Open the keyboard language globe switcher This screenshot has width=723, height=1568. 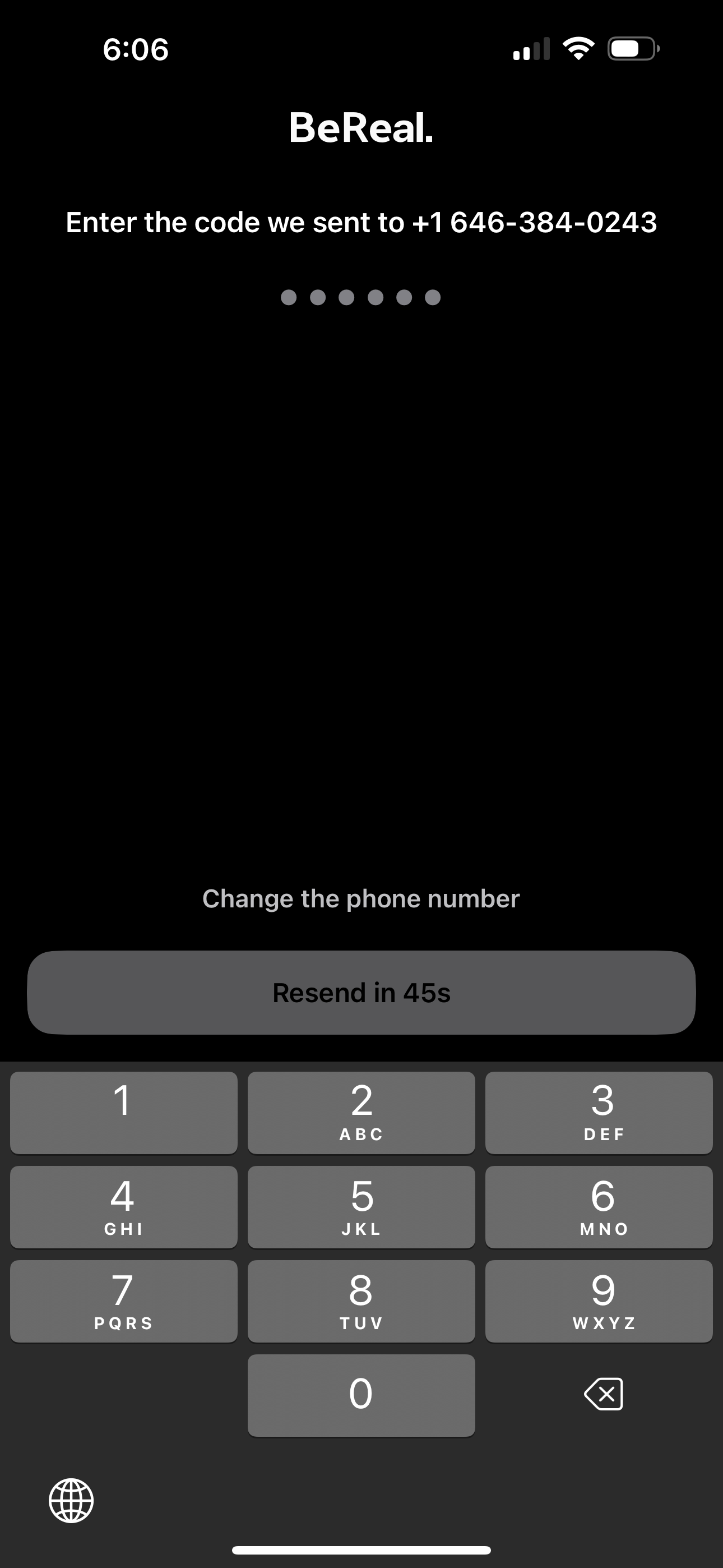71,1501
